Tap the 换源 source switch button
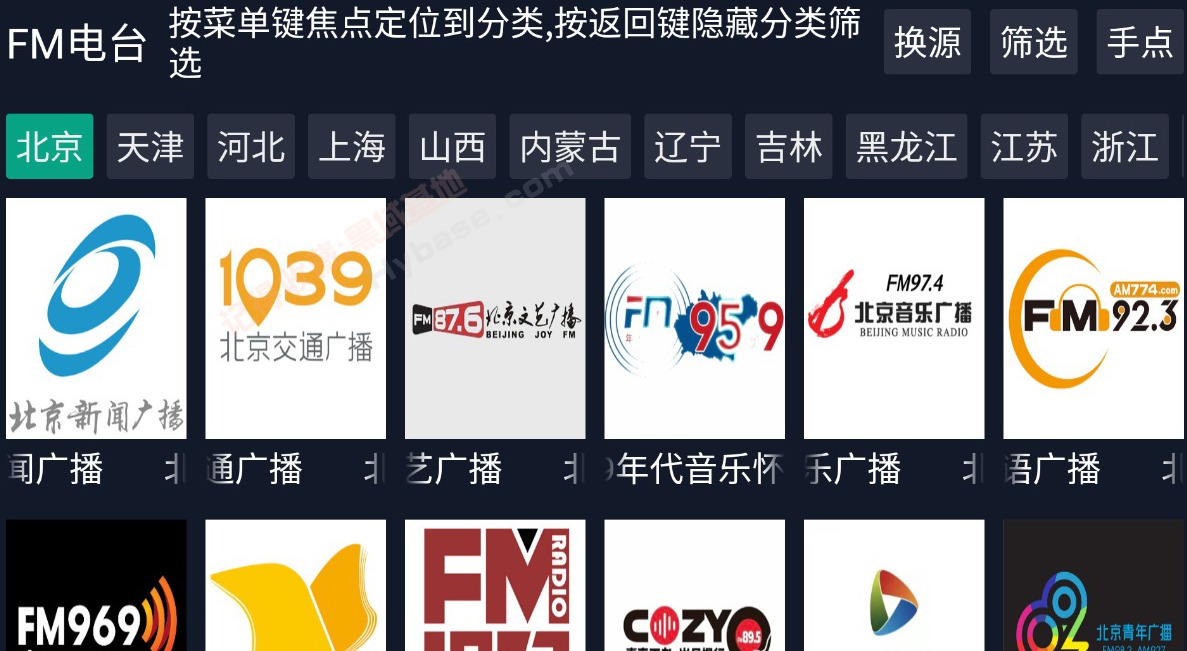 point(927,42)
